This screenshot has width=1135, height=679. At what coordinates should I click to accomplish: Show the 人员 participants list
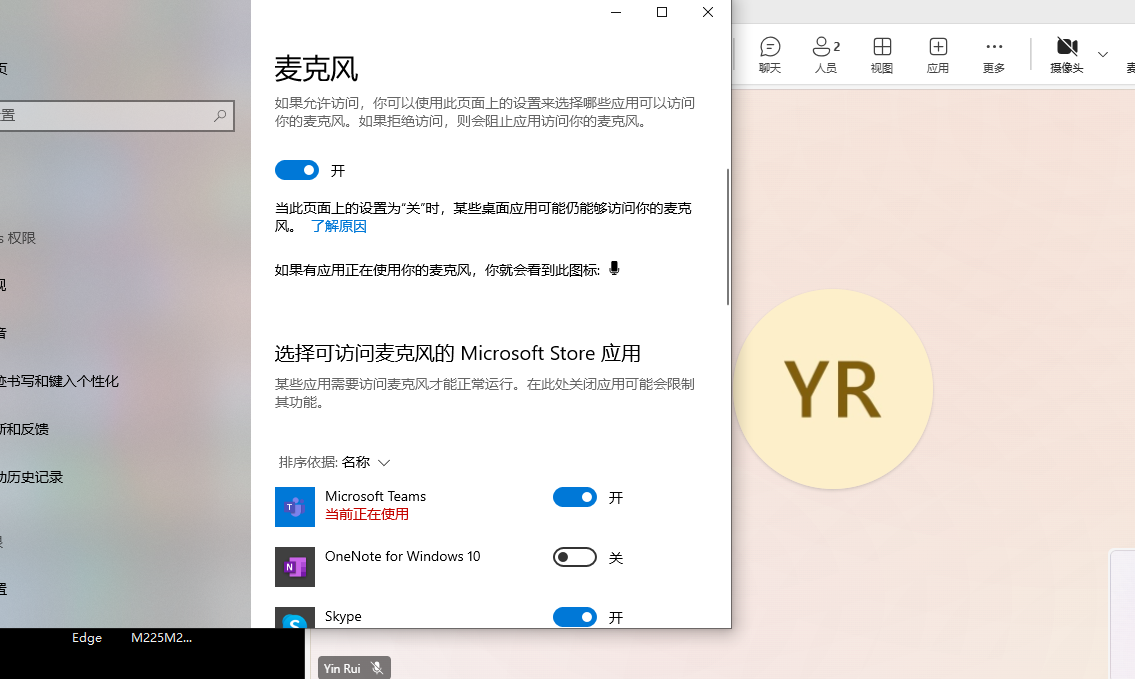pos(825,55)
